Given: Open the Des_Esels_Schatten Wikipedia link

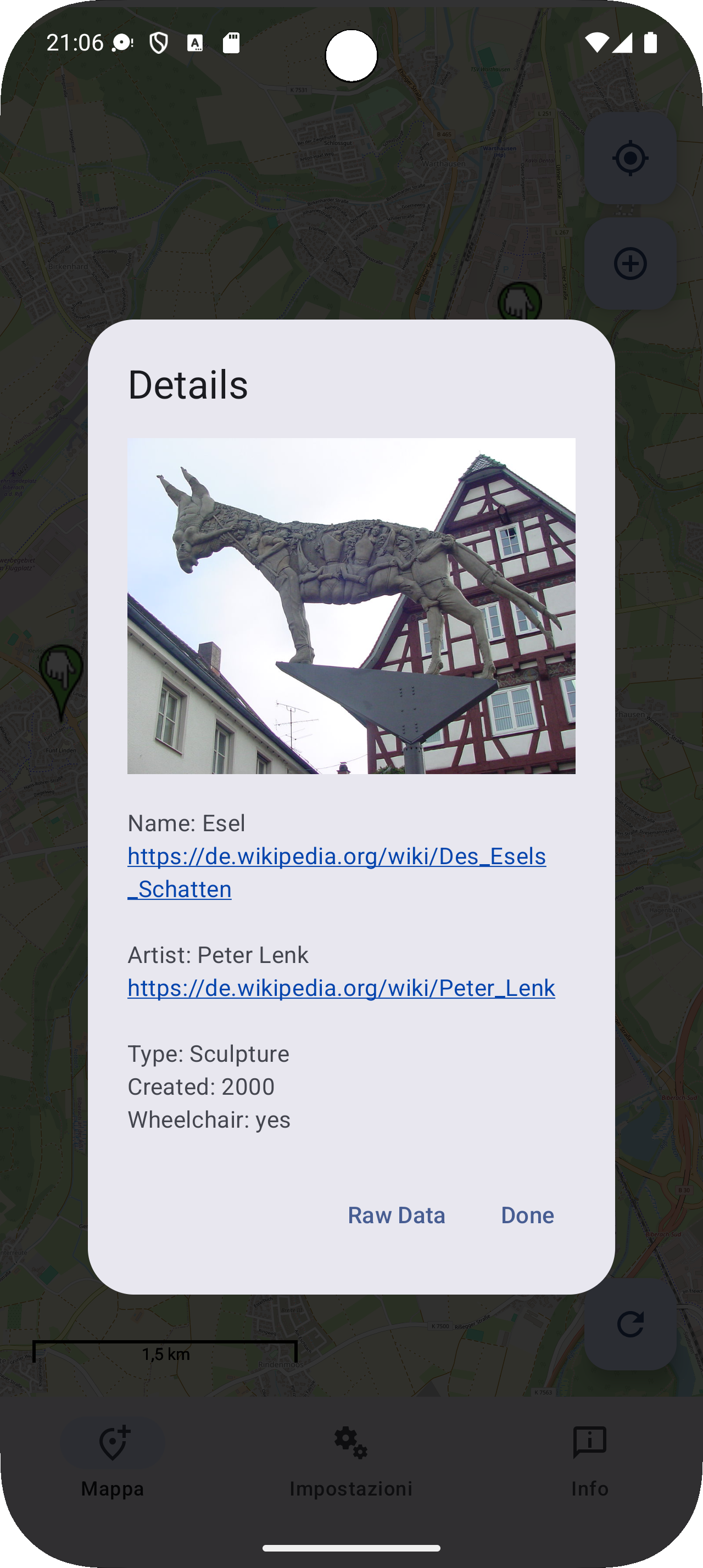Looking at the screenshot, I should tap(336, 856).
